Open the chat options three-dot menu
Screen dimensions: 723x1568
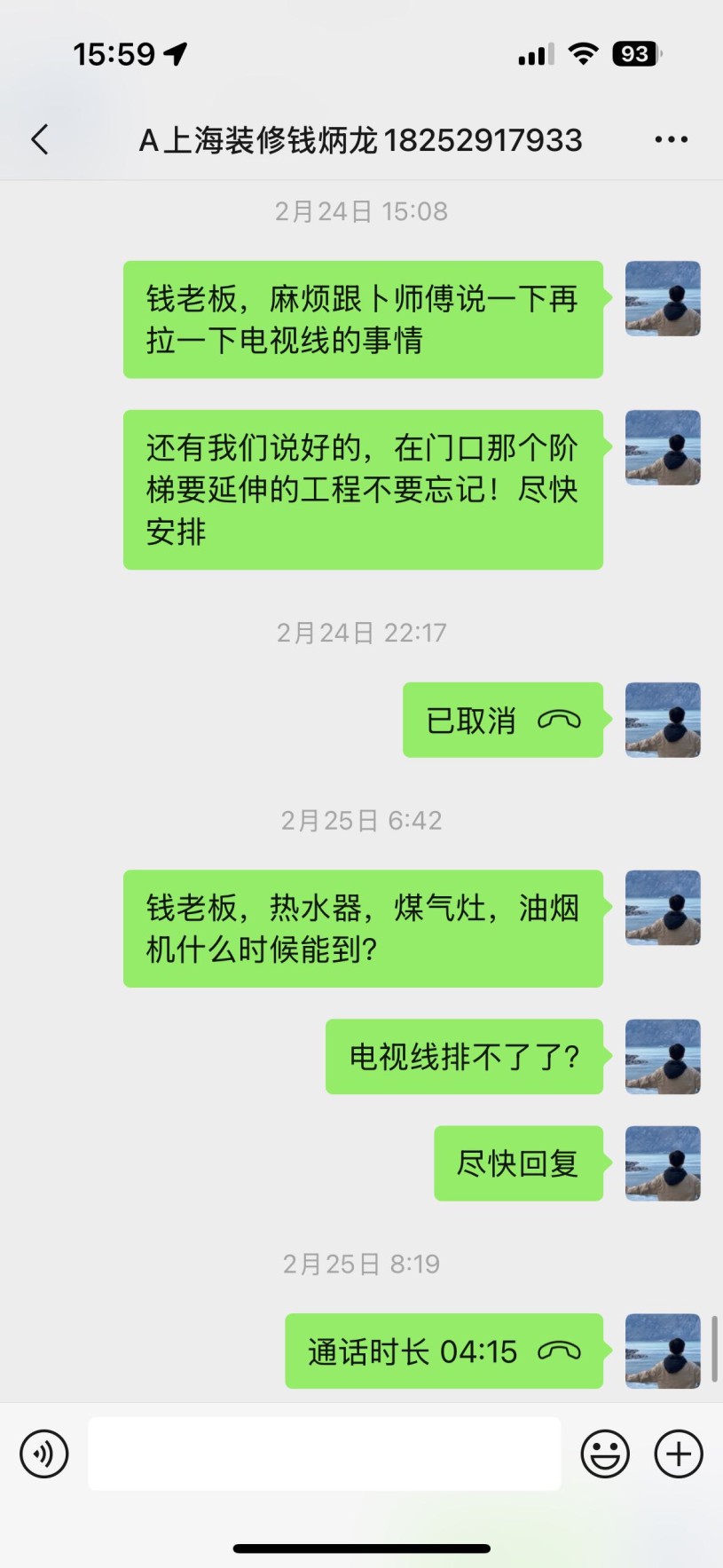(671, 139)
